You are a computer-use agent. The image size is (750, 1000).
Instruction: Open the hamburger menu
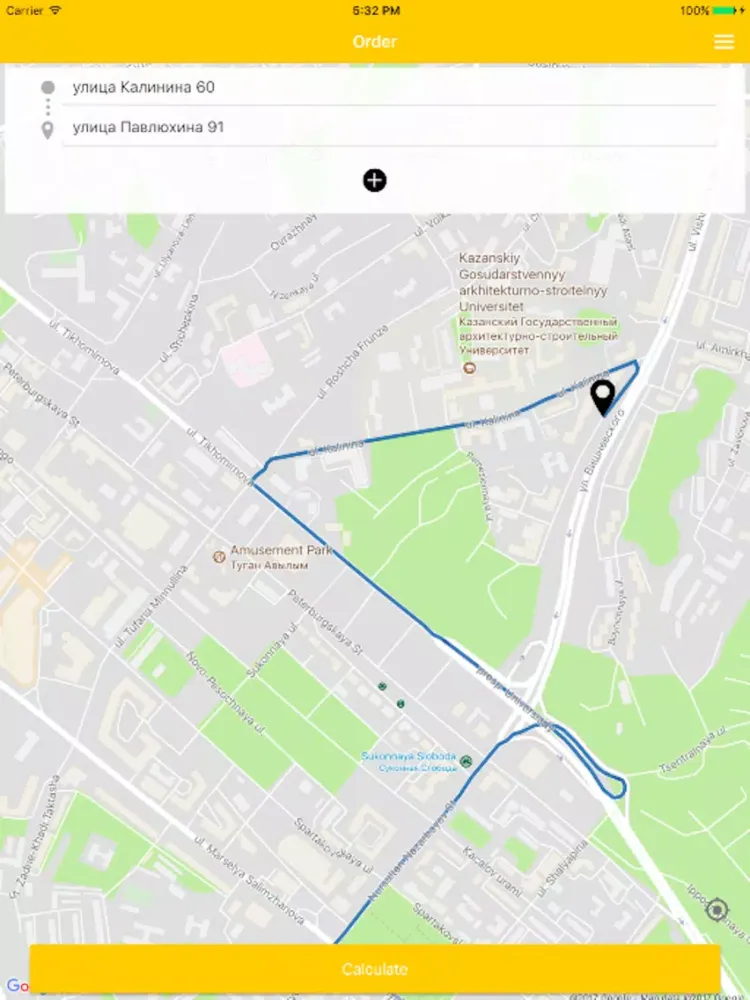[x=723, y=41]
